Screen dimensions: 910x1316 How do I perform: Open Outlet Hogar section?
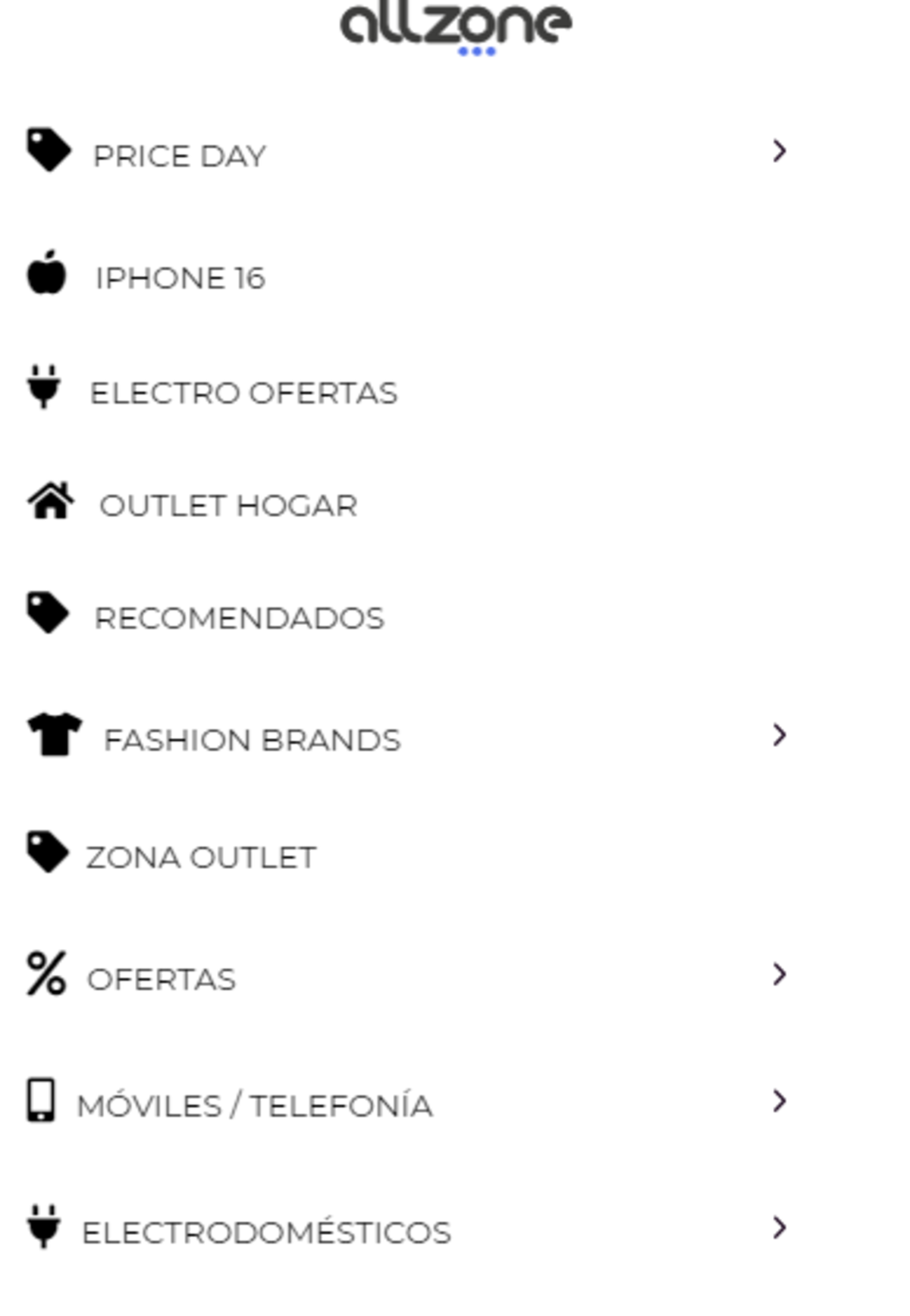pos(227,505)
